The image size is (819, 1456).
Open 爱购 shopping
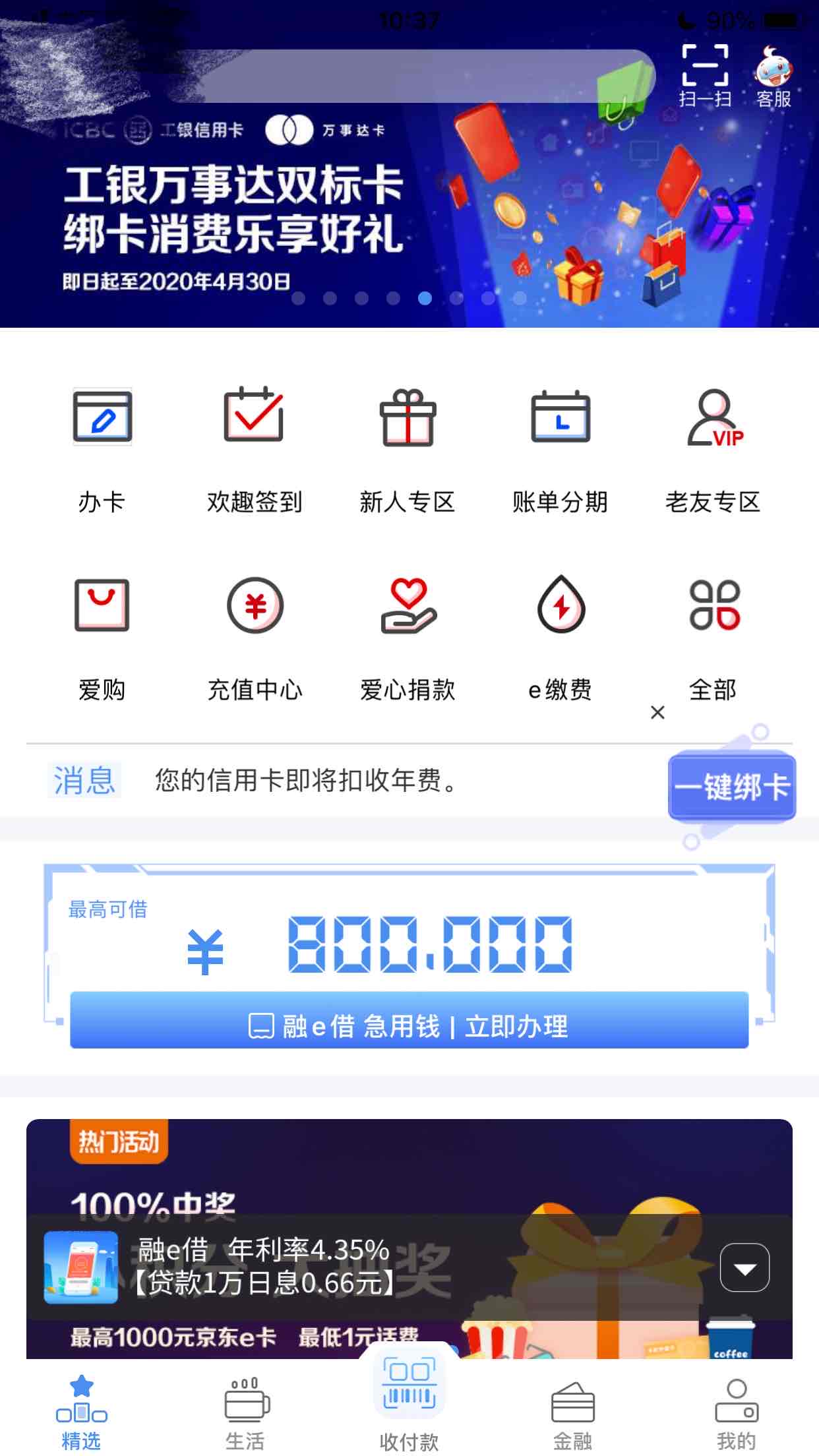(x=102, y=634)
